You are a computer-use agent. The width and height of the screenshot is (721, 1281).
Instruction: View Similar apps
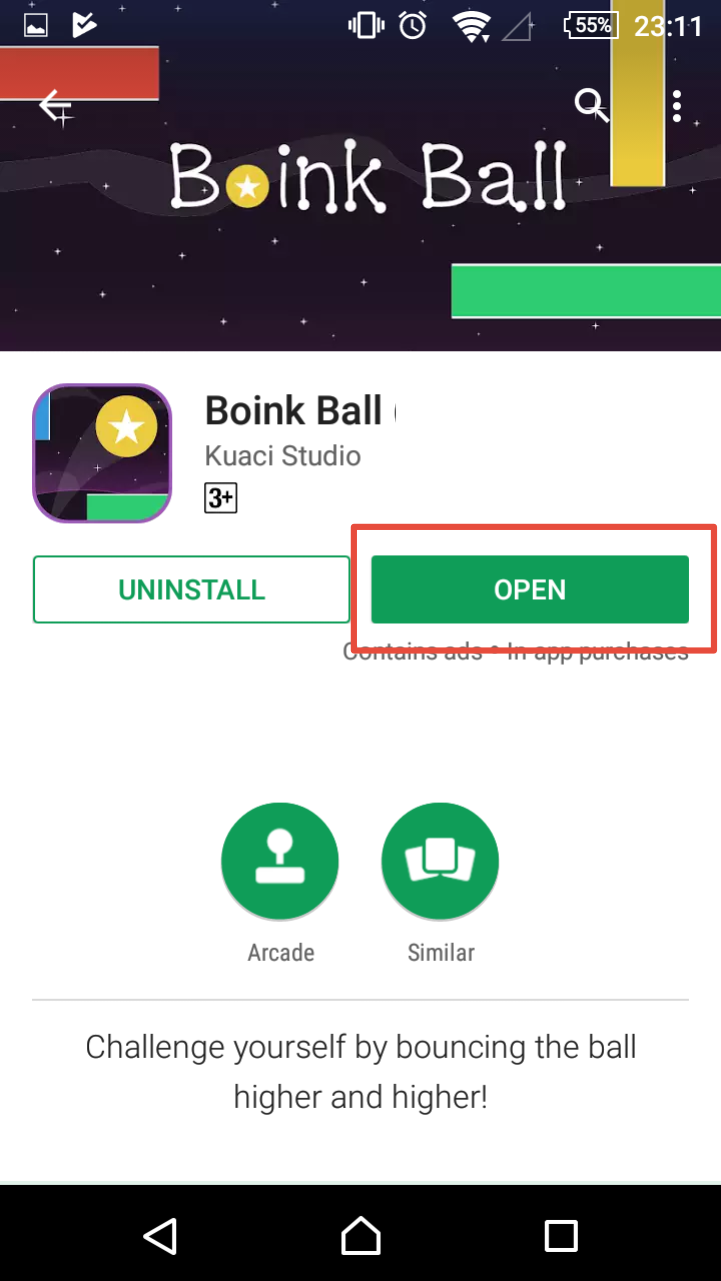pyautogui.click(x=440, y=862)
